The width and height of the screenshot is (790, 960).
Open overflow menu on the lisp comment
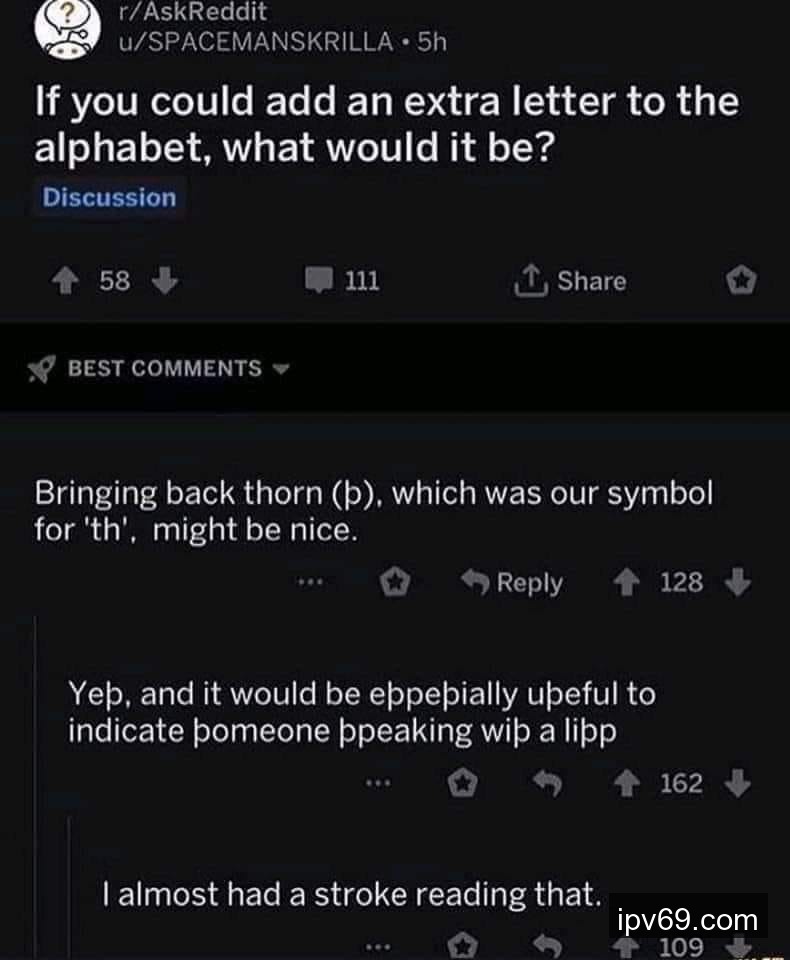[x=376, y=783]
